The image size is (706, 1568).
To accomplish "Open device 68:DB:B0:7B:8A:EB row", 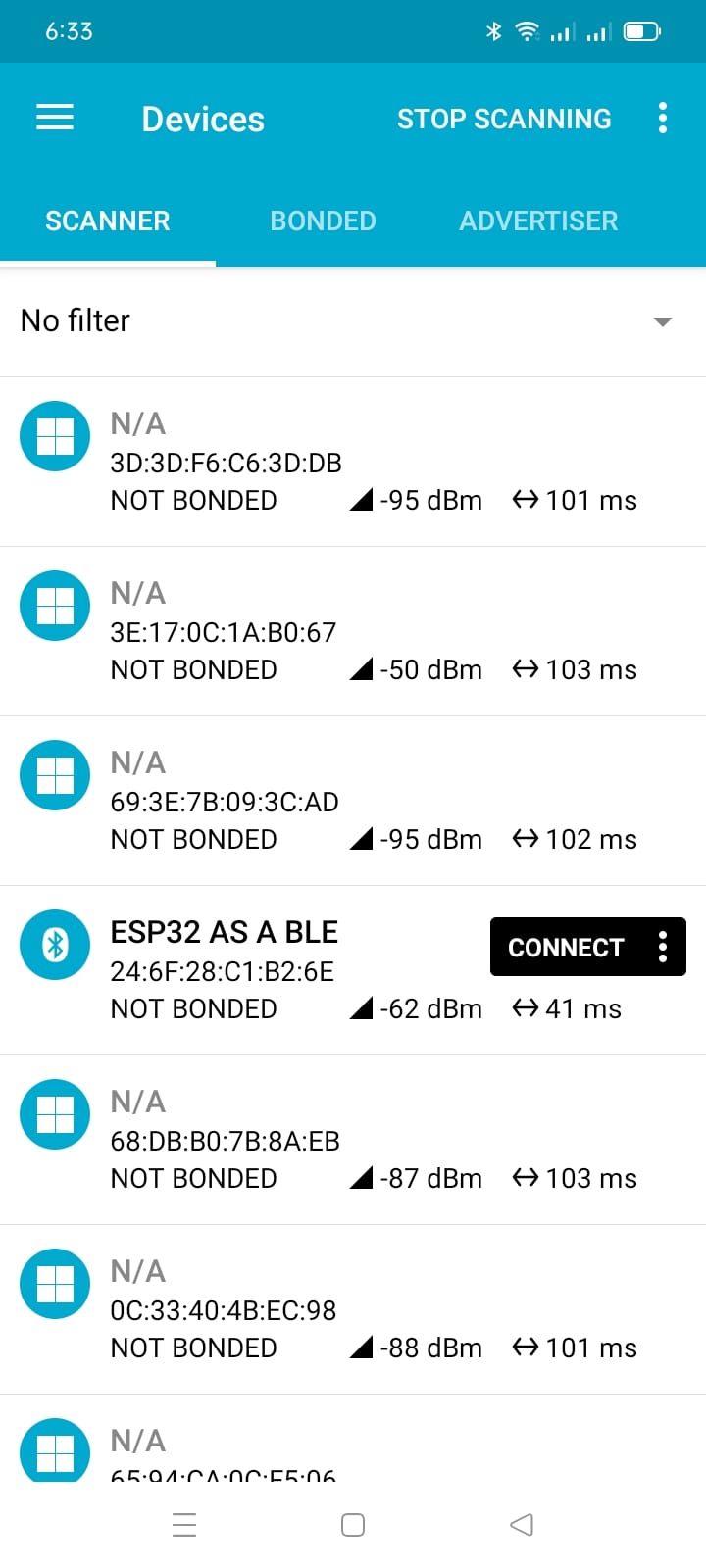I will pos(353,1140).
